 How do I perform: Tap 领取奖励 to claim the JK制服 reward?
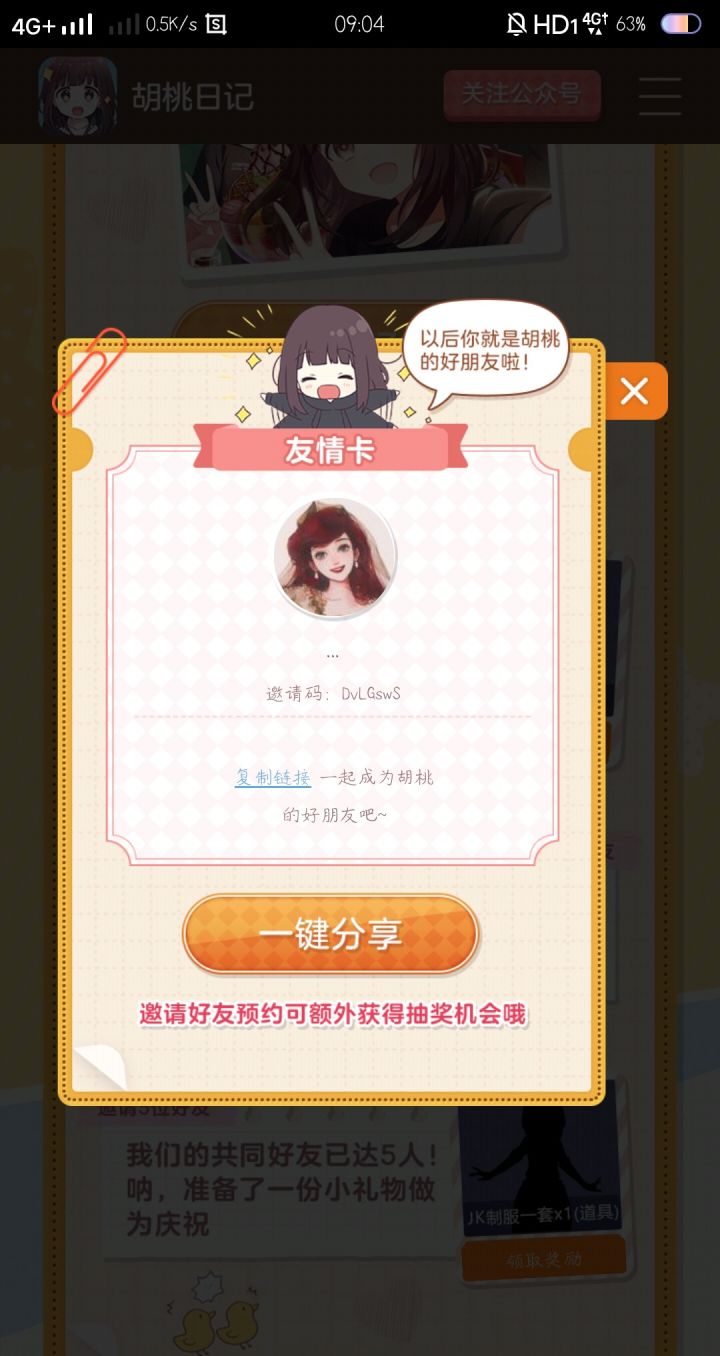(x=545, y=1259)
